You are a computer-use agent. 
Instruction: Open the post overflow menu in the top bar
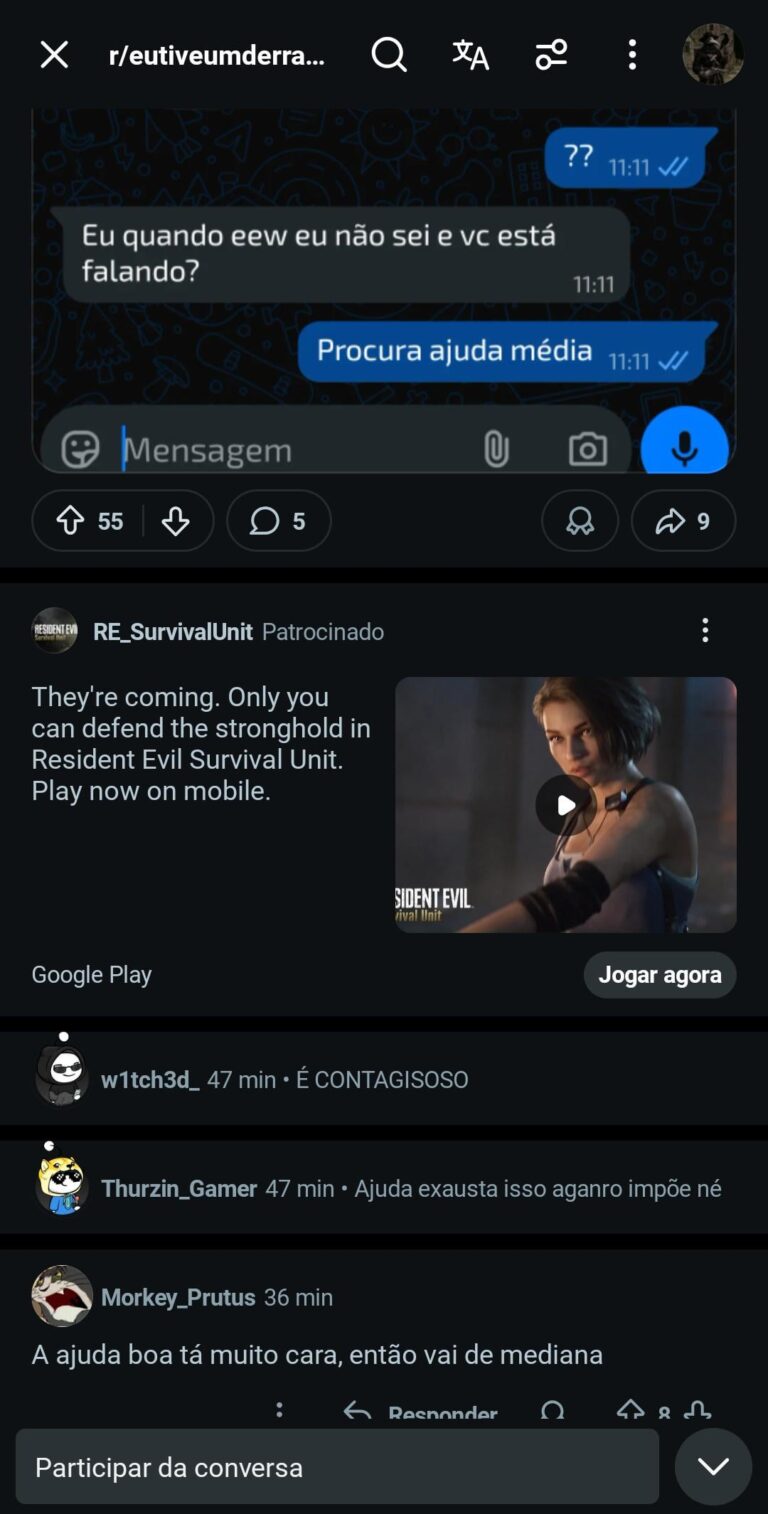[x=632, y=55]
